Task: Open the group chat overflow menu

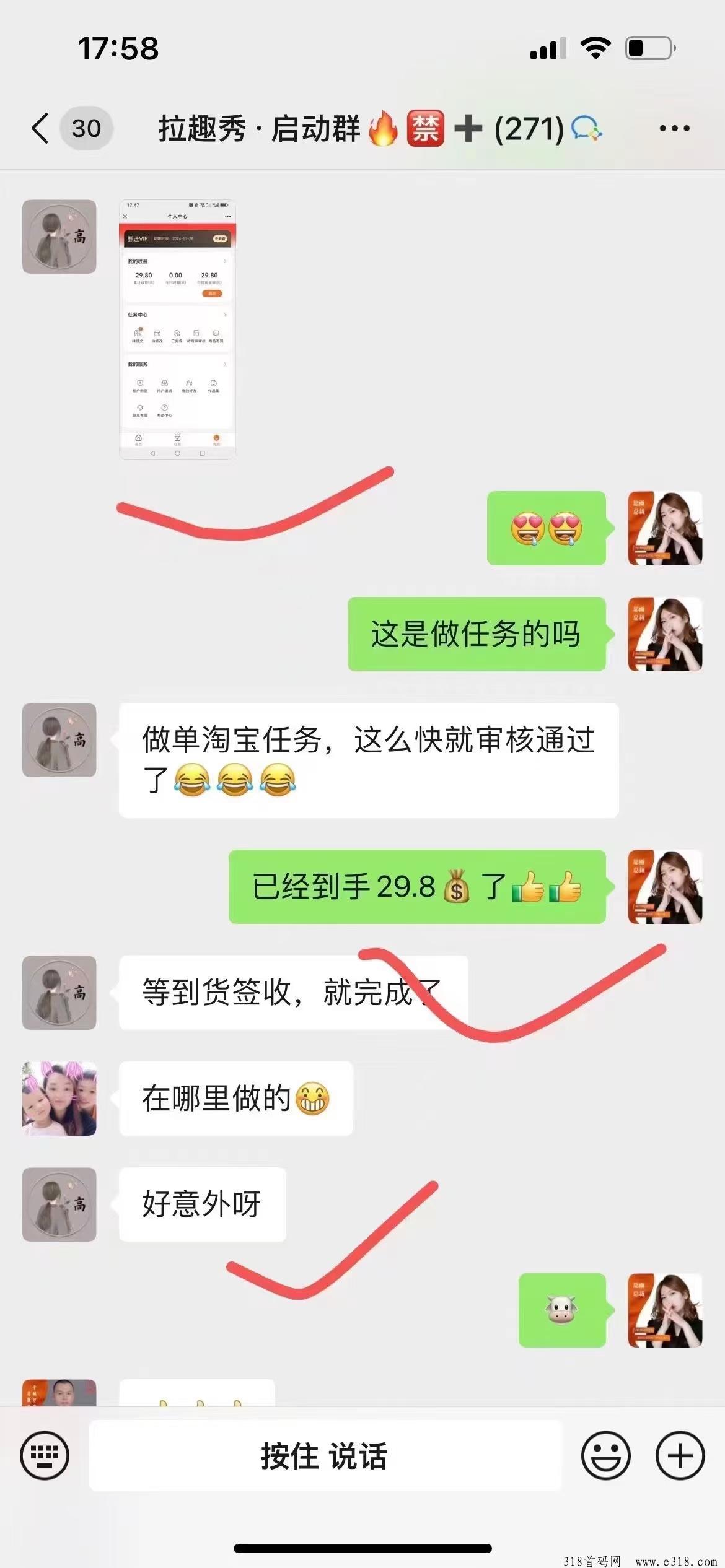Action: 674,129
